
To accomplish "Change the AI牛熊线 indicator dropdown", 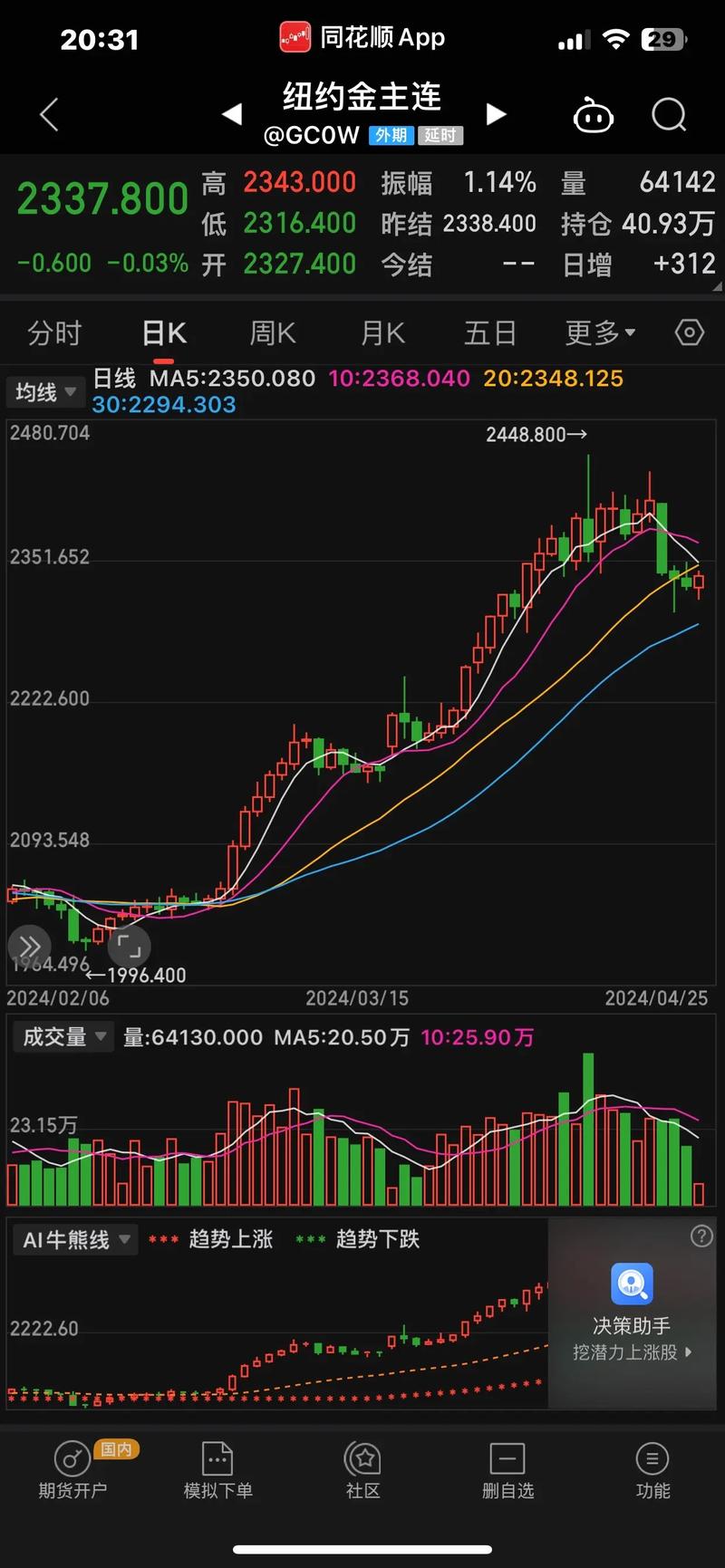I will [x=76, y=1239].
